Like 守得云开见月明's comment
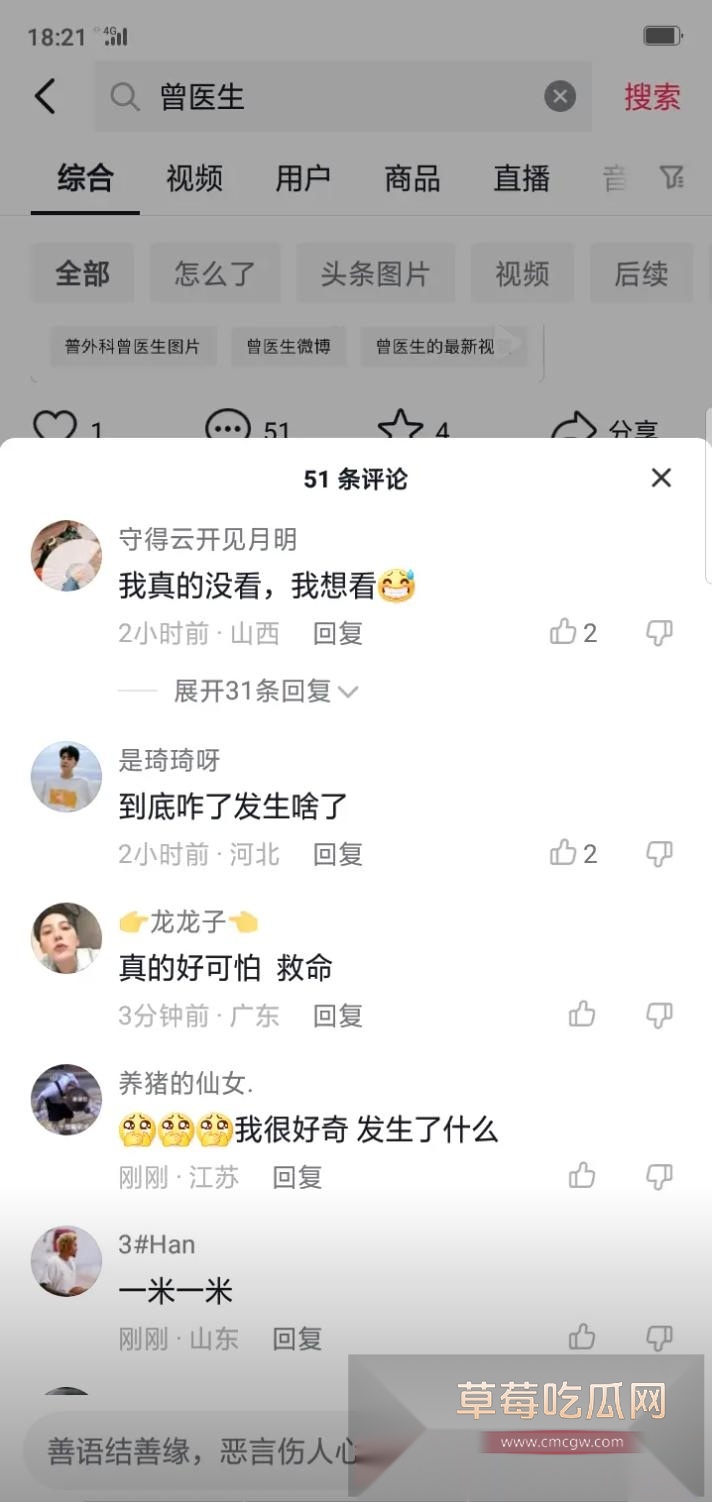Image resolution: width=712 pixels, height=1502 pixels. tap(563, 632)
